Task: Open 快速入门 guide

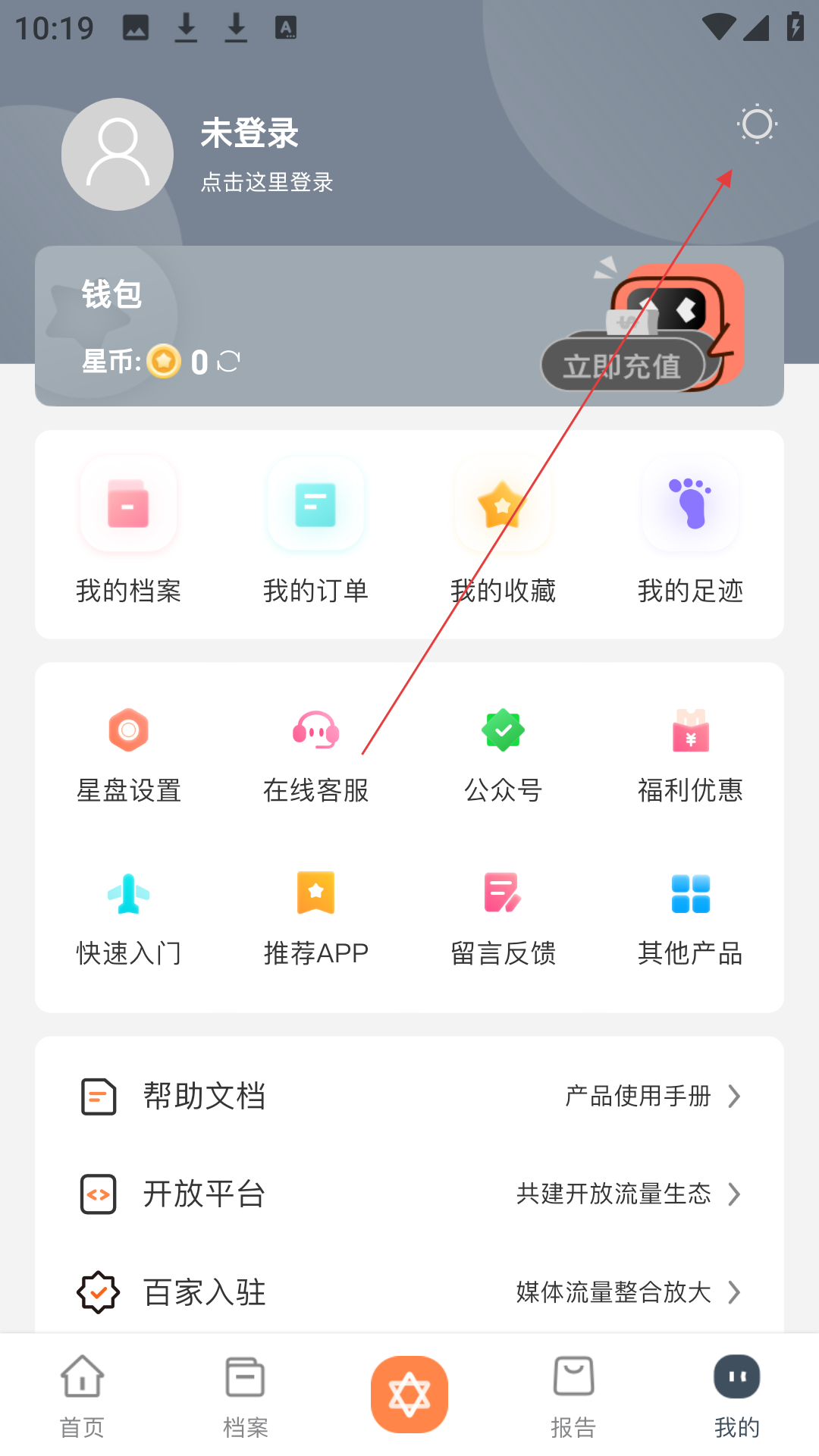Action: point(129,919)
